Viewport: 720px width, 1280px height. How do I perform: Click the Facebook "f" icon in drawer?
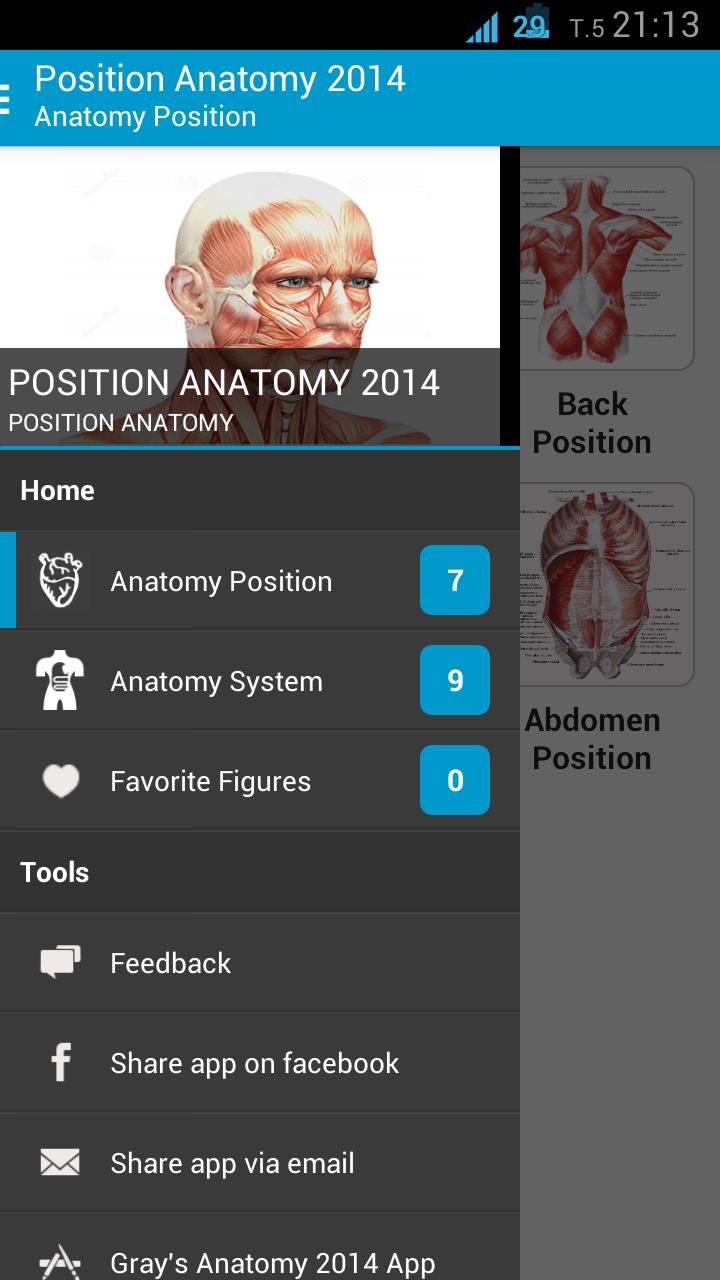click(60, 1062)
